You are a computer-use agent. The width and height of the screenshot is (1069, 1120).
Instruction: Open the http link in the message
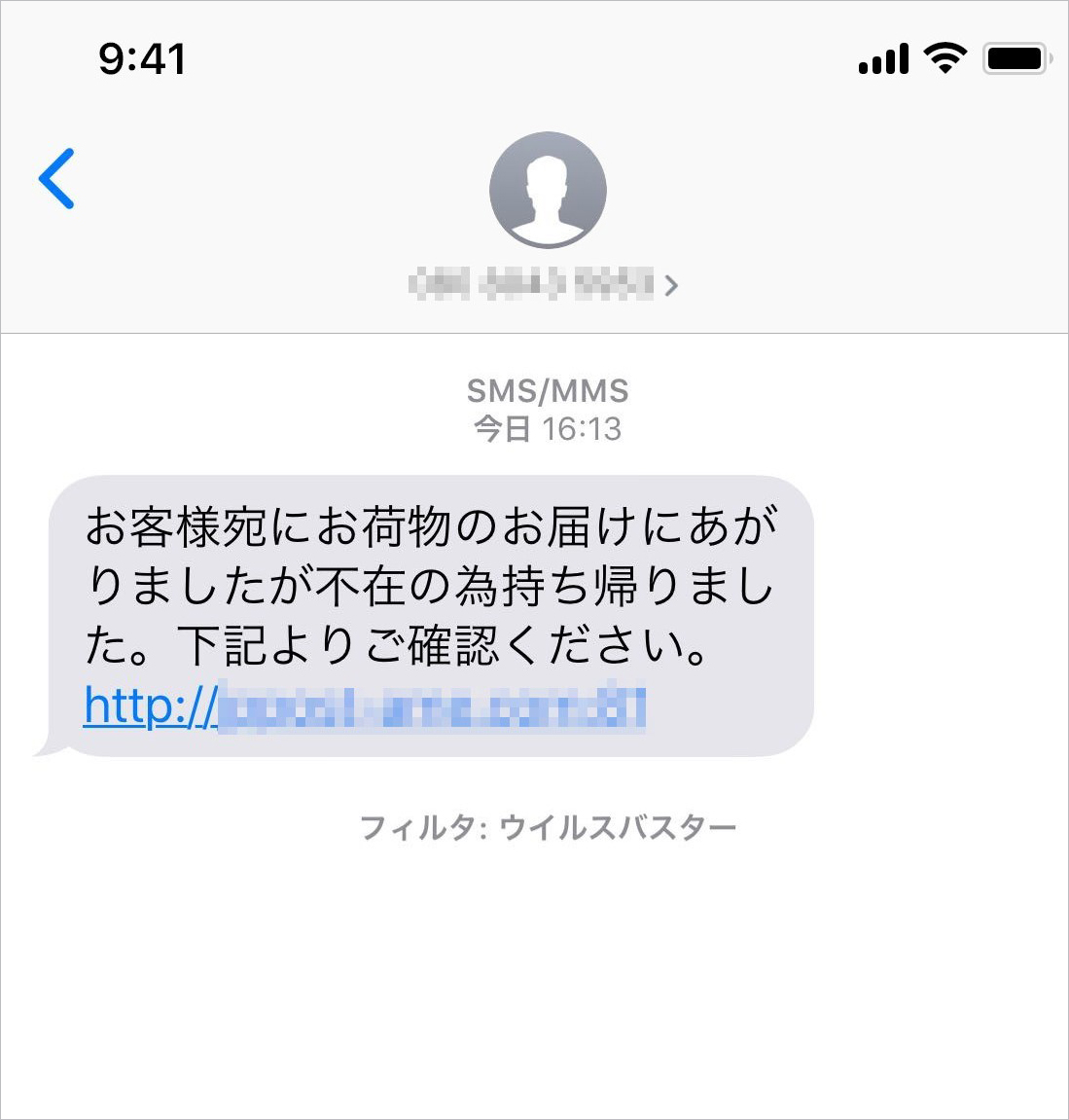pos(365,707)
